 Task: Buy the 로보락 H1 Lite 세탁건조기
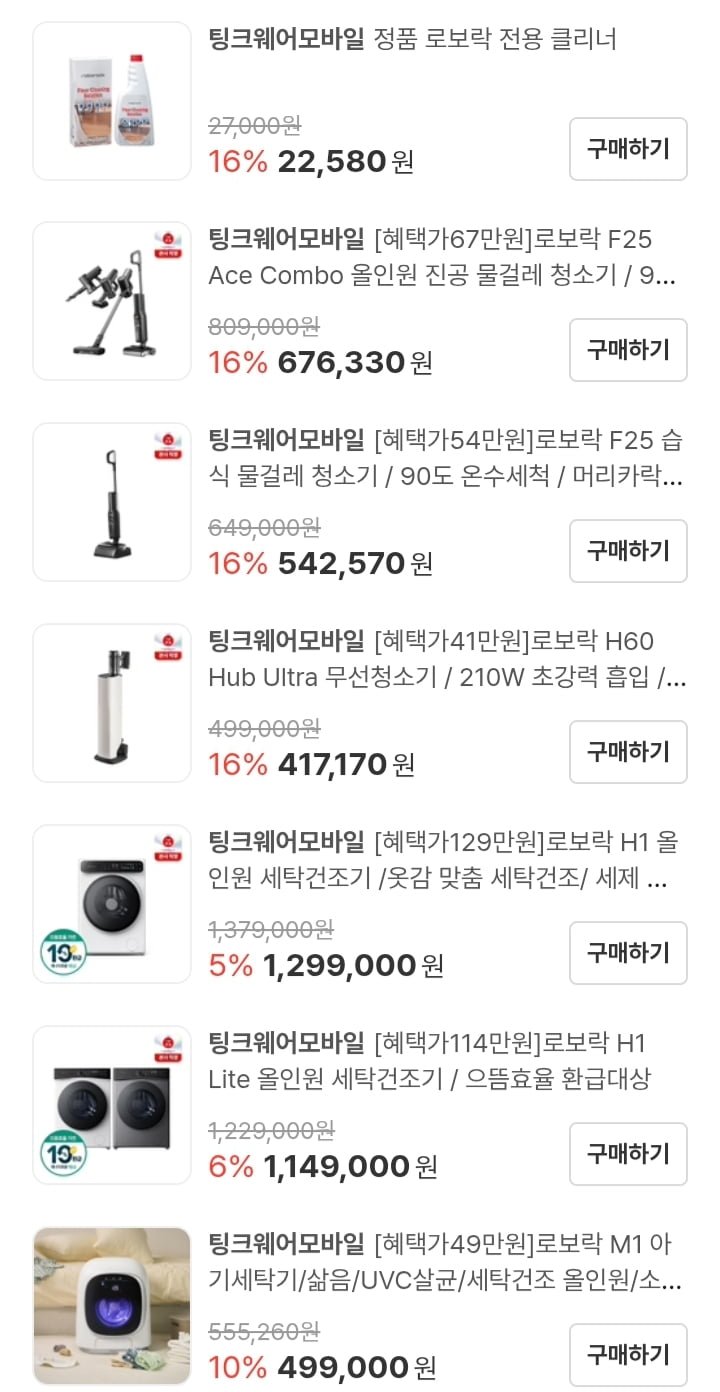click(x=628, y=1154)
